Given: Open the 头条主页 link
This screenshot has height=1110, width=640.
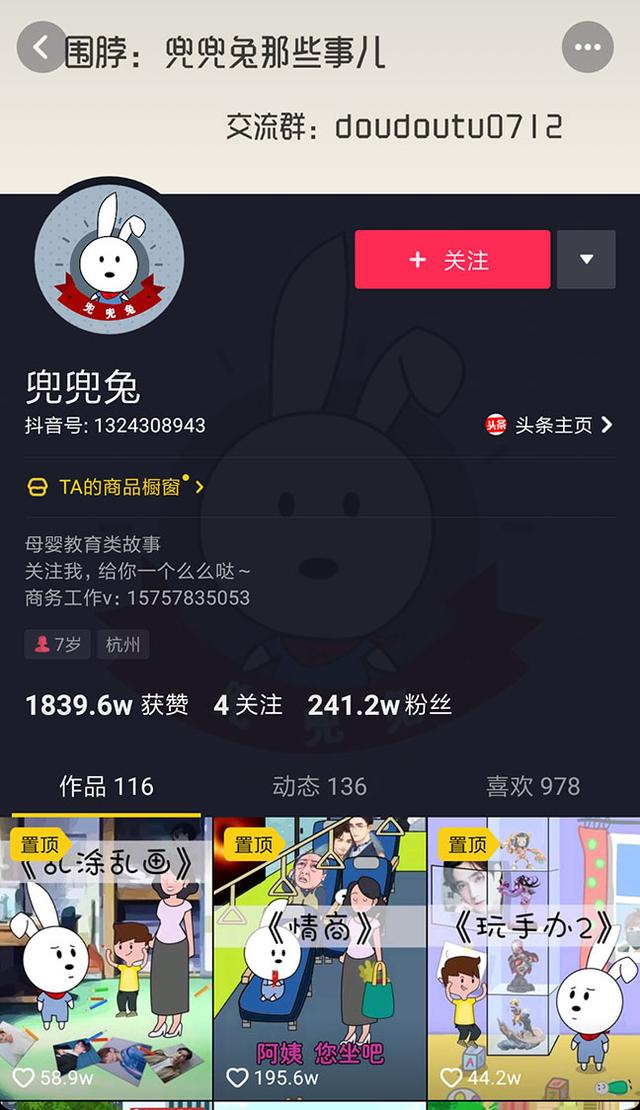Looking at the screenshot, I should (549, 425).
